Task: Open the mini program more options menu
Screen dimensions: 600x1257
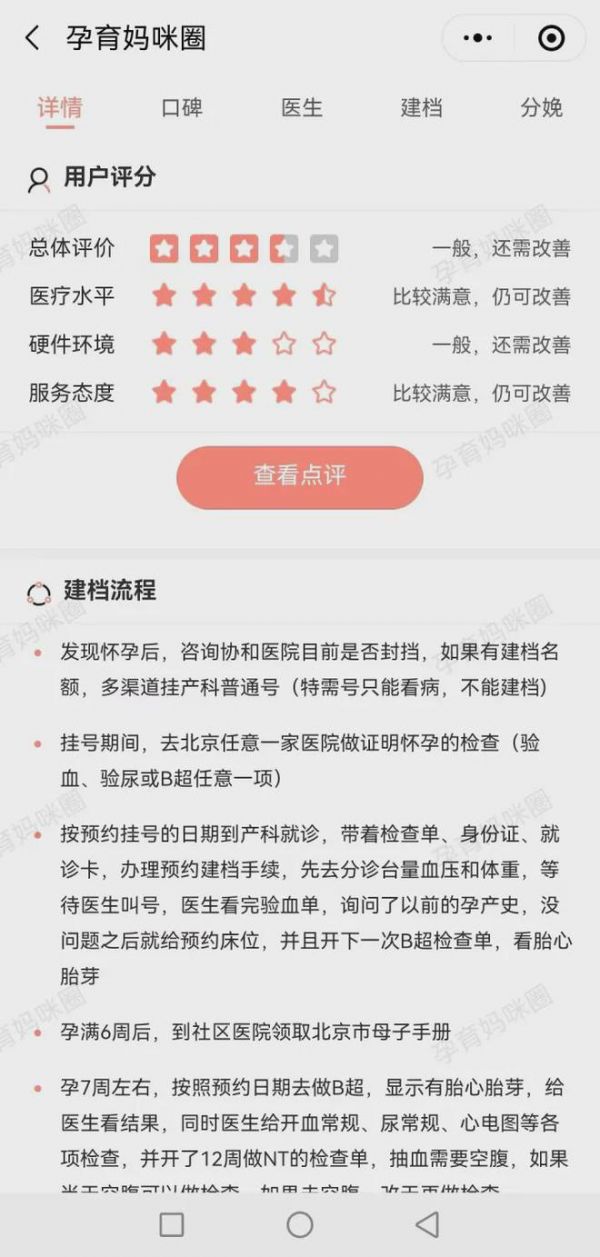Action: pos(480,39)
